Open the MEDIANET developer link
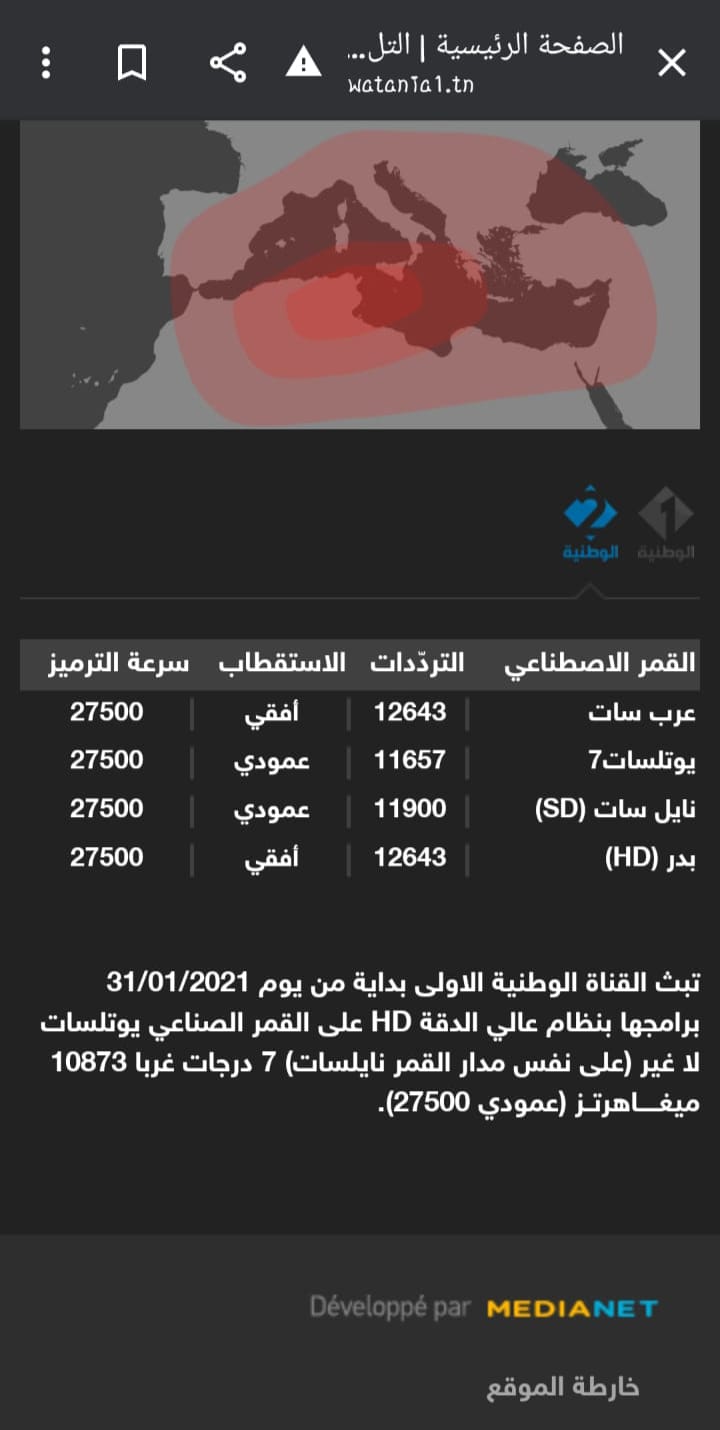Image resolution: width=720 pixels, height=1430 pixels. point(573,1308)
